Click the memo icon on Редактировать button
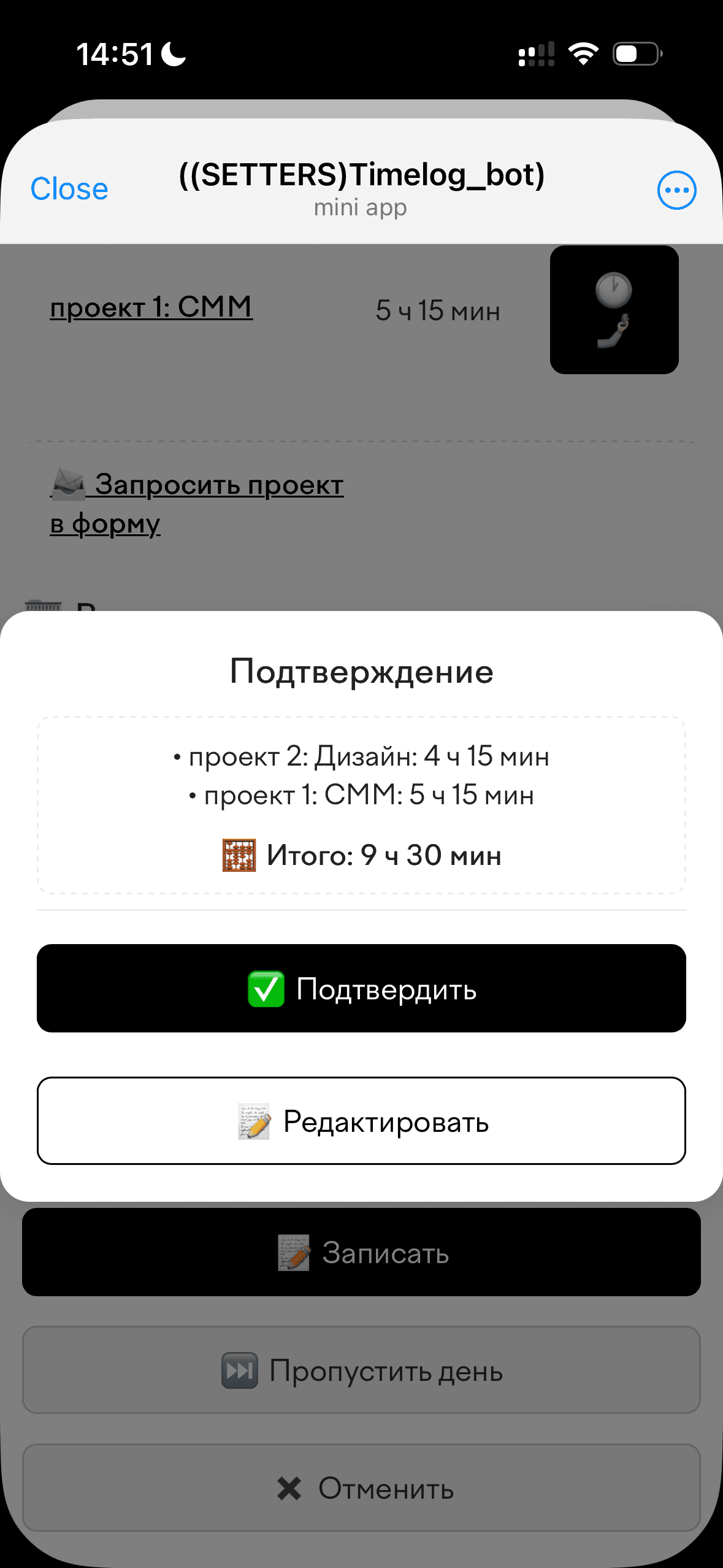The width and height of the screenshot is (723, 1568). click(x=252, y=1123)
